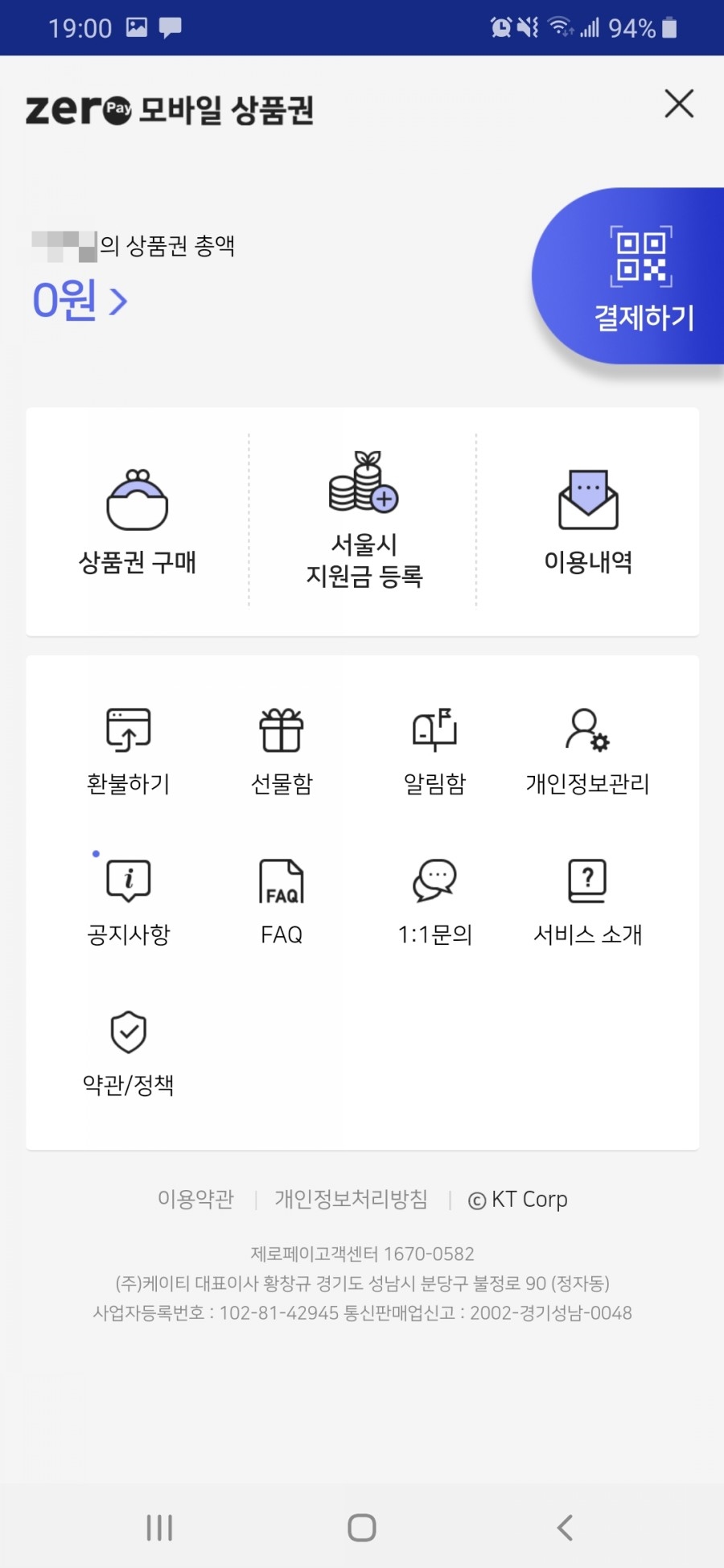Tap the system back button
724x1568 pixels.
pyautogui.click(x=565, y=1527)
